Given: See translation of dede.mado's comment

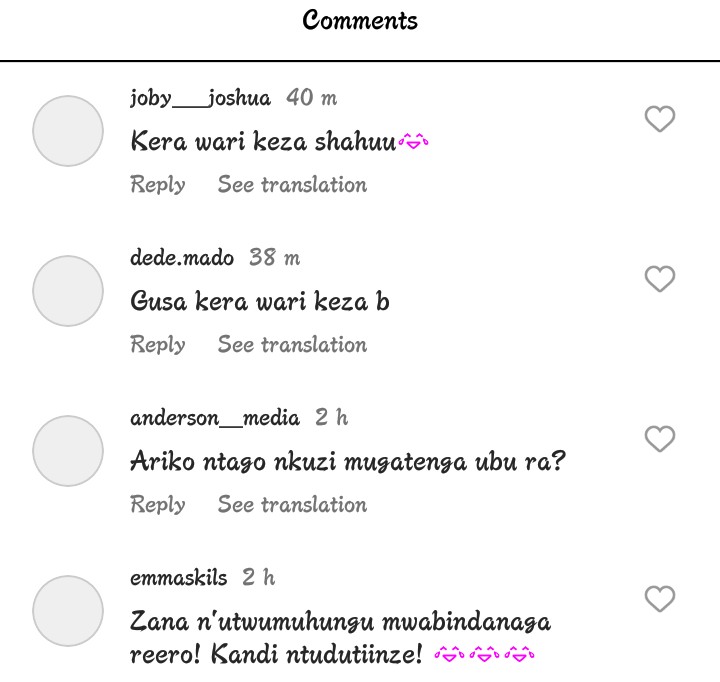Looking at the screenshot, I should (292, 345).
